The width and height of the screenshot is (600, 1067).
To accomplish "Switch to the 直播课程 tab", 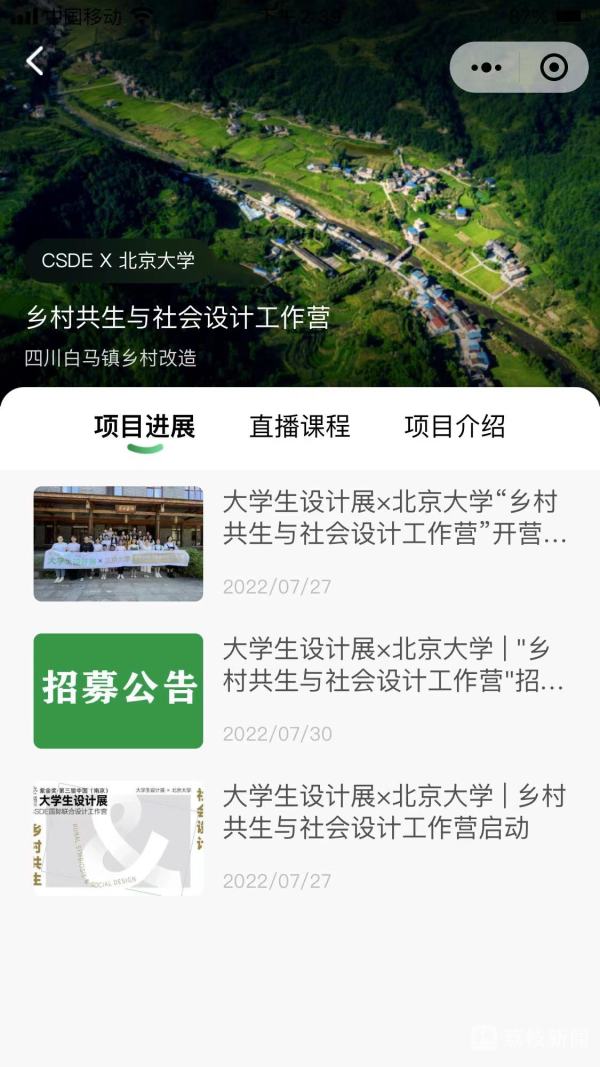I will (299, 427).
